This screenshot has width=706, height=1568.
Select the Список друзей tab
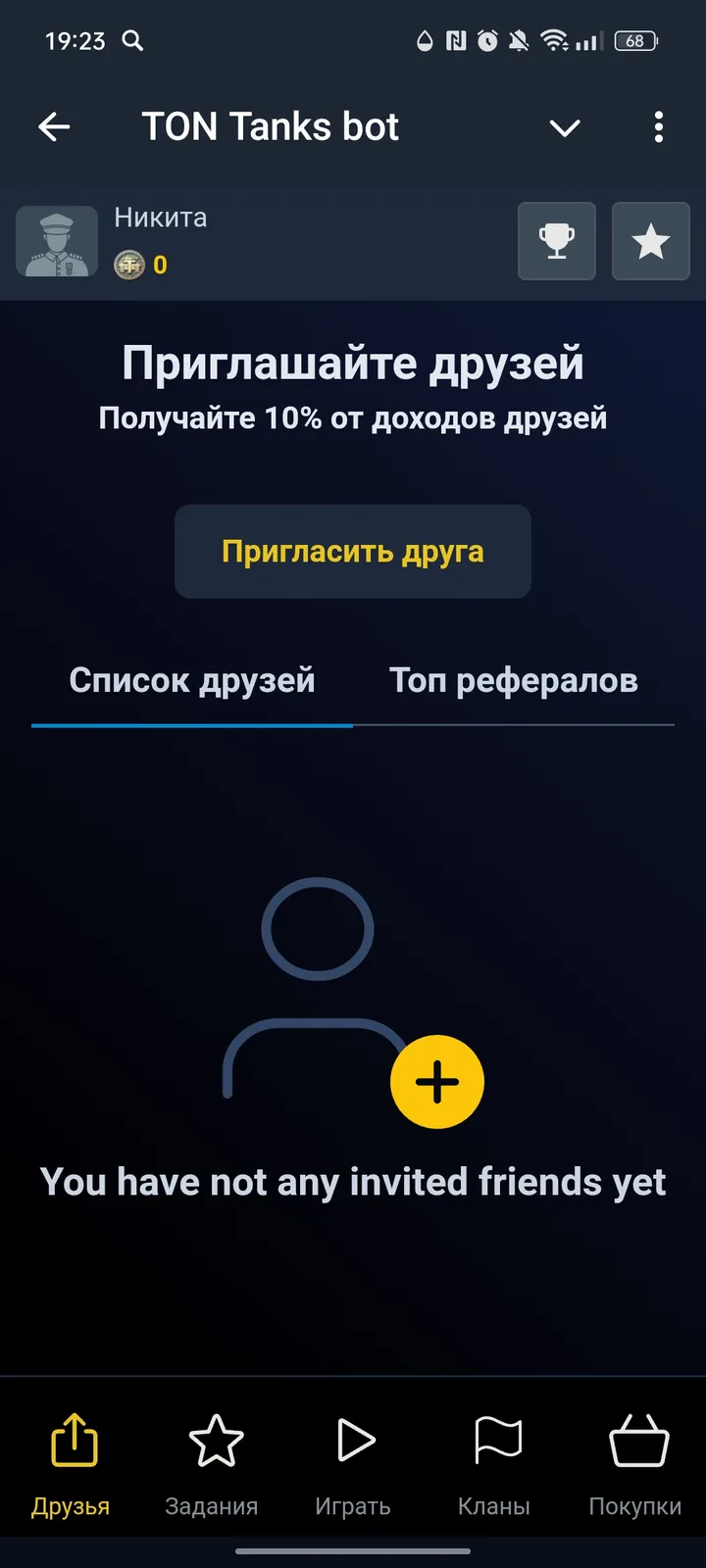tap(192, 680)
